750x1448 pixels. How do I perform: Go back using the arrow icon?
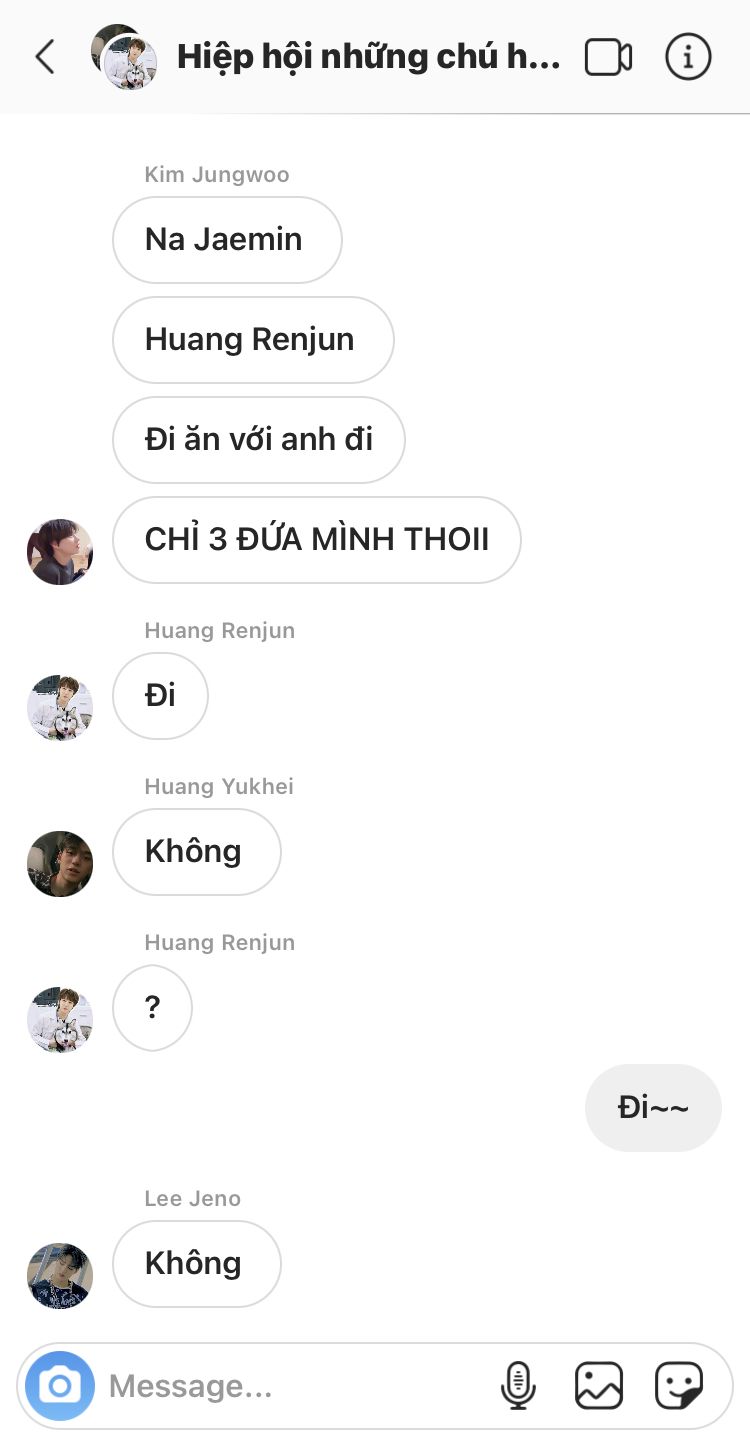[45, 57]
